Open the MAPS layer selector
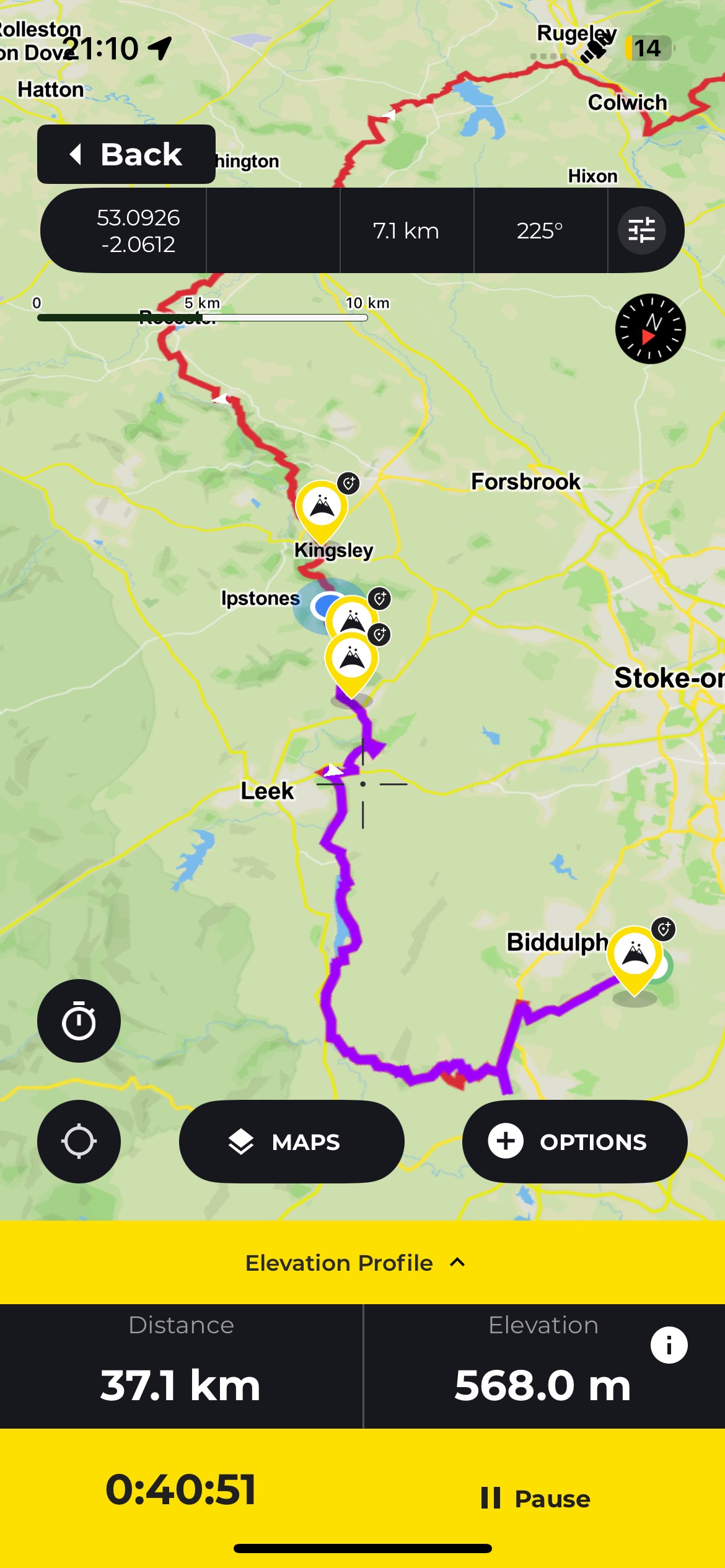The image size is (725, 1568). [x=291, y=1141]
